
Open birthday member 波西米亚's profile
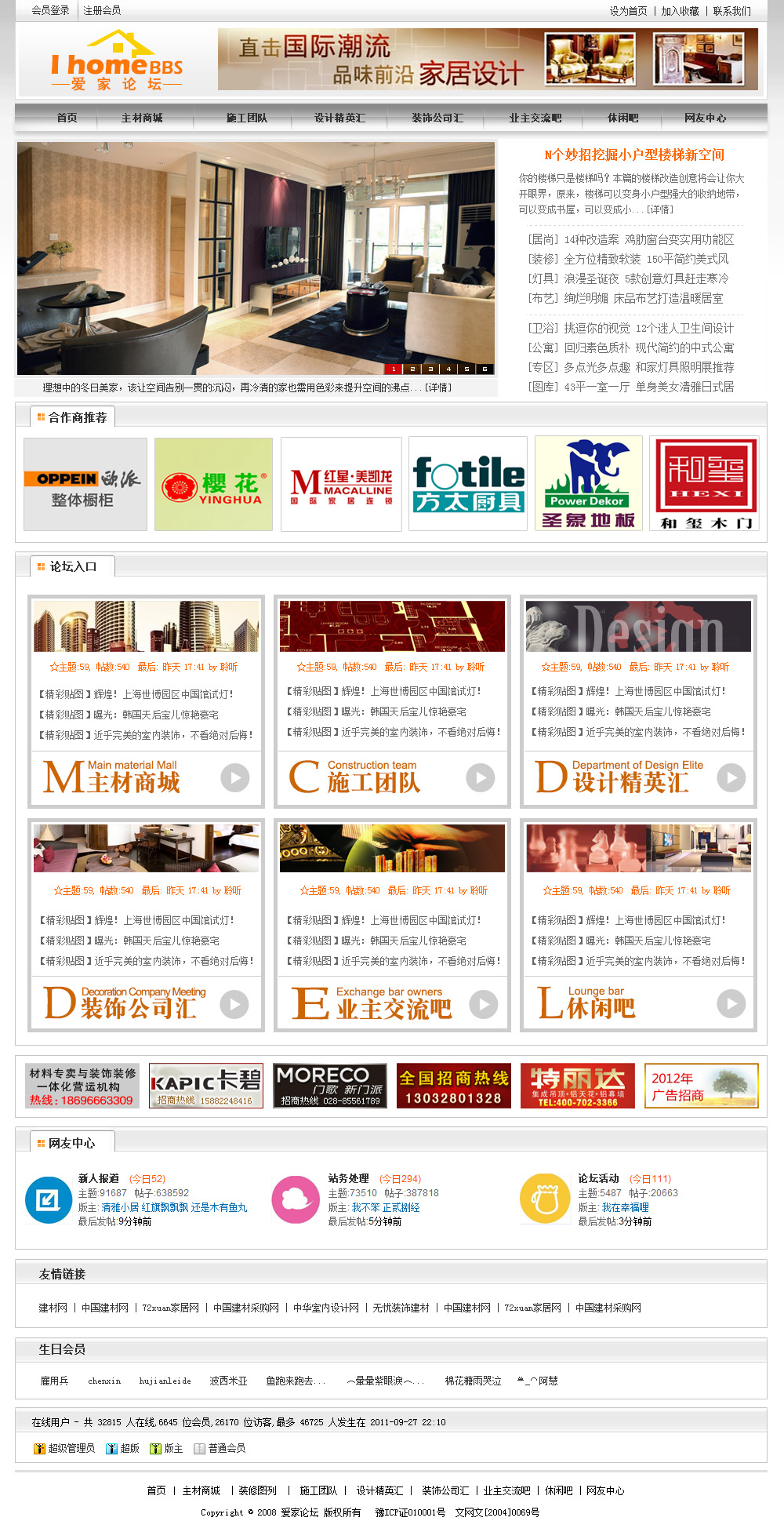(x=228, y=1381)
